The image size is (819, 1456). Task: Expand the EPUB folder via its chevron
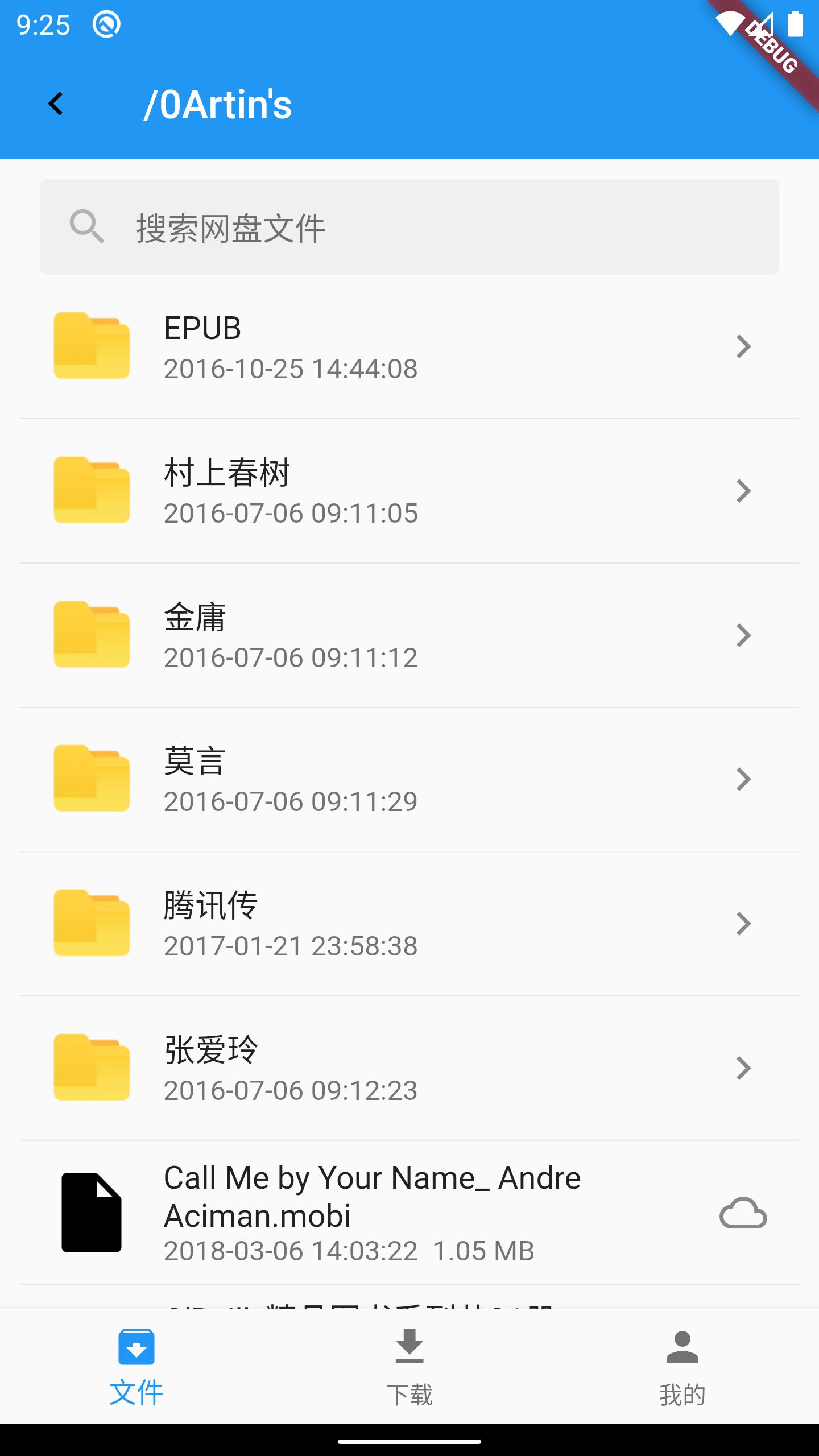(743, 347)
